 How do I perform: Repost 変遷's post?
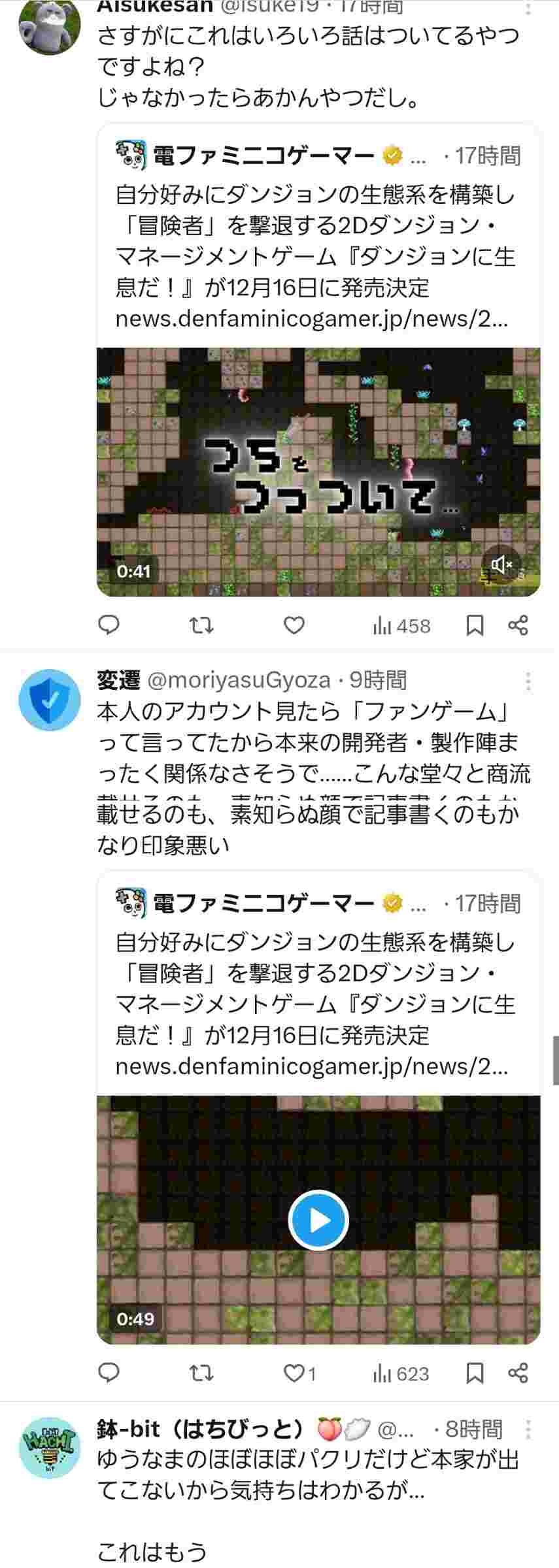[201, 1373]
